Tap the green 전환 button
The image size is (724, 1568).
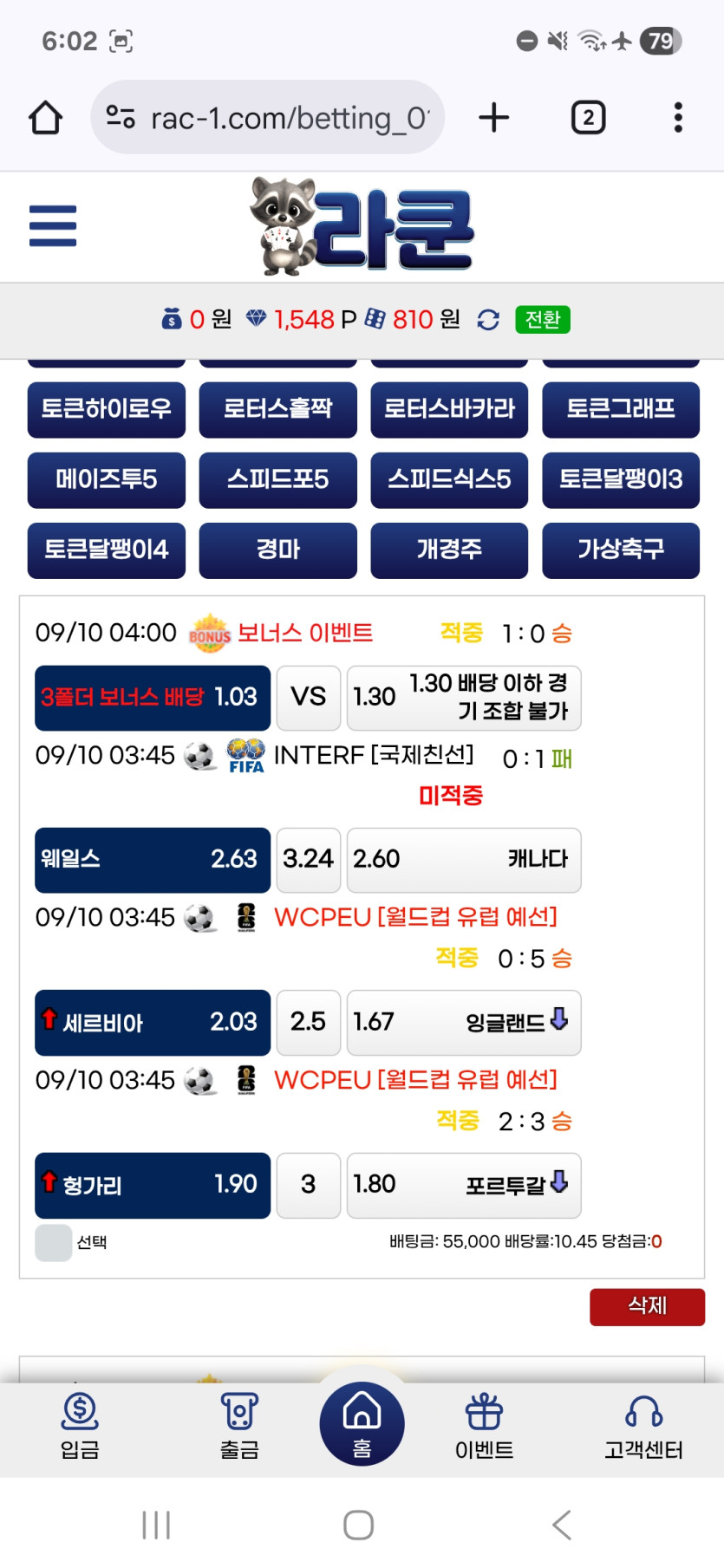543,320
